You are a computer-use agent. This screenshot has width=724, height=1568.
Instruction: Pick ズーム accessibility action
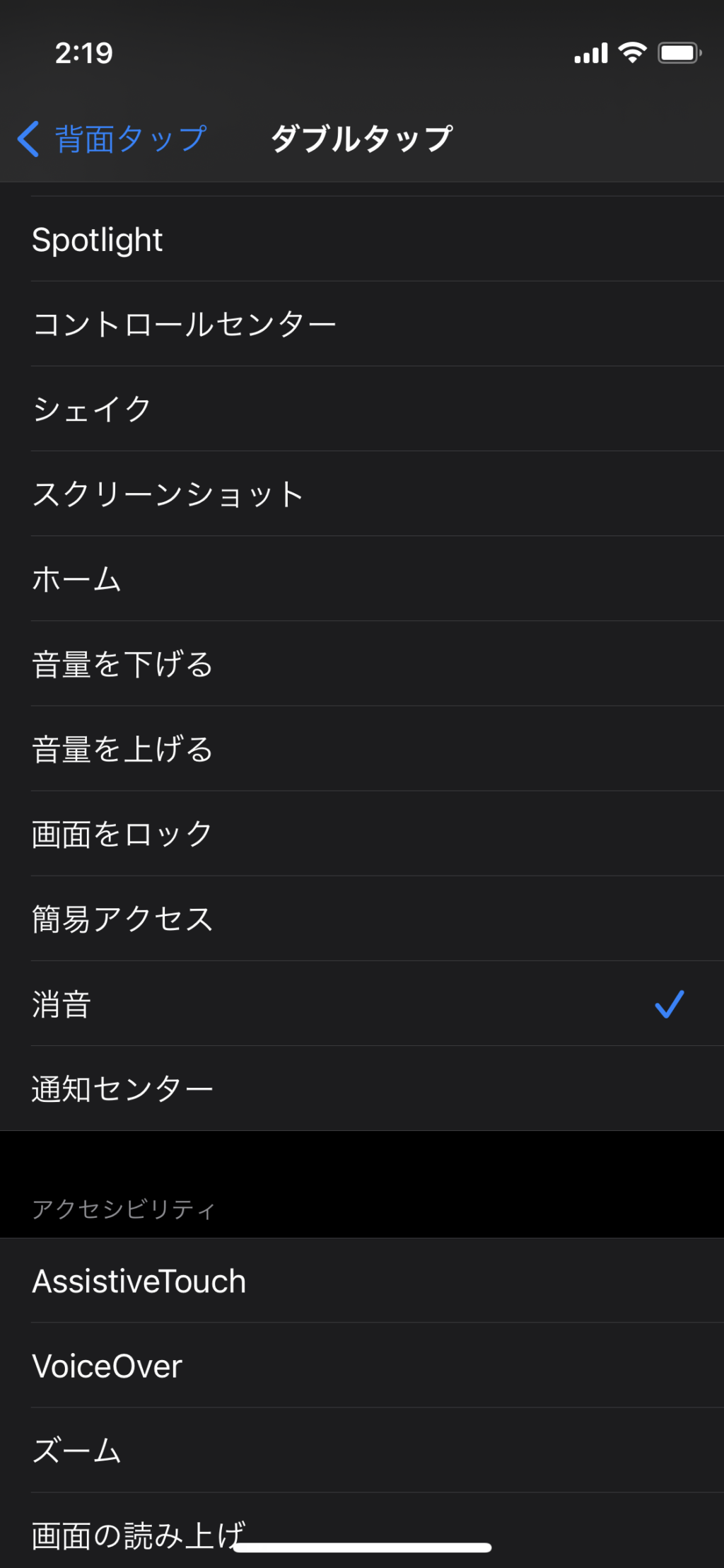(x=362, y=1450)
